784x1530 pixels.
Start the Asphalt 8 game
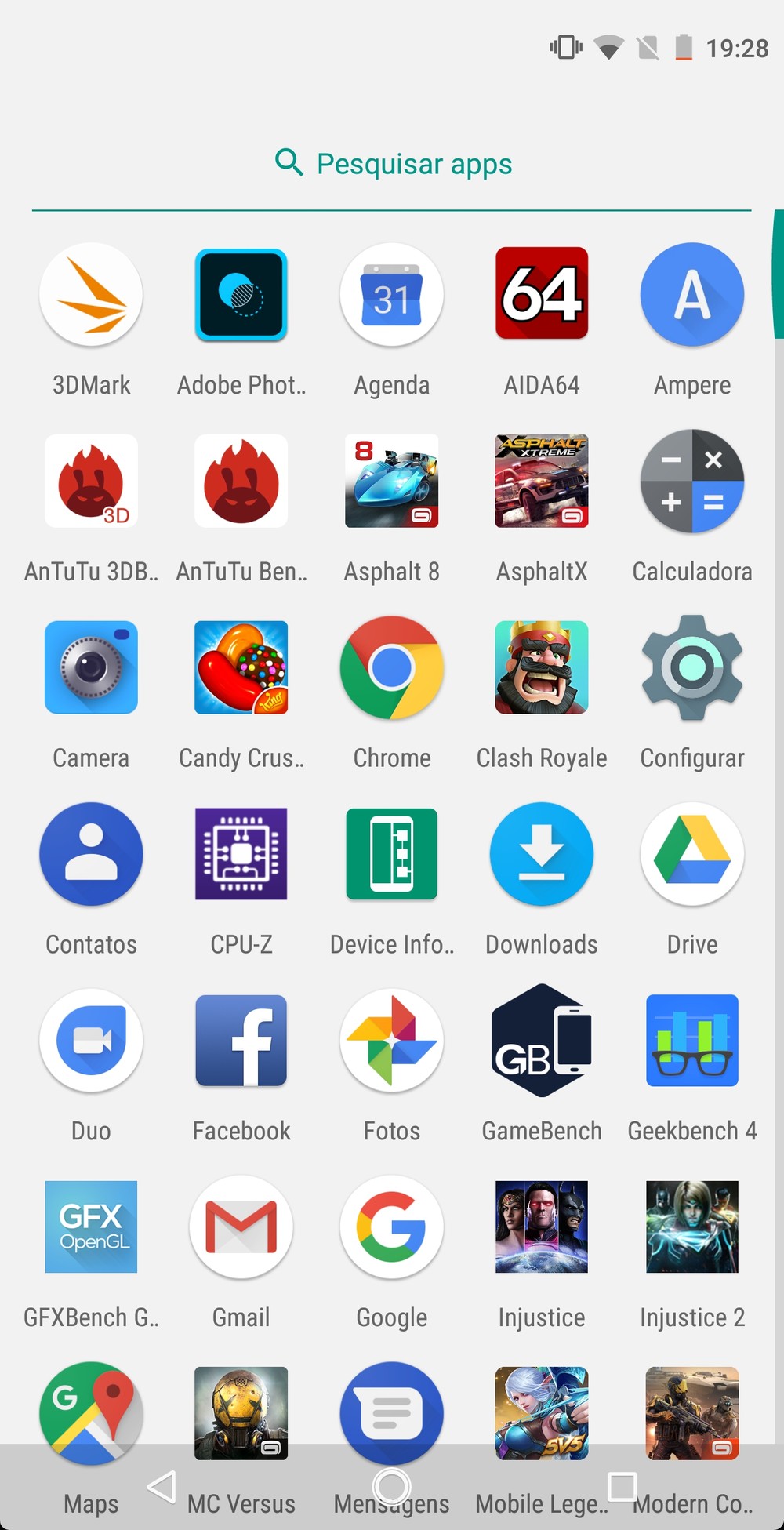392,482
